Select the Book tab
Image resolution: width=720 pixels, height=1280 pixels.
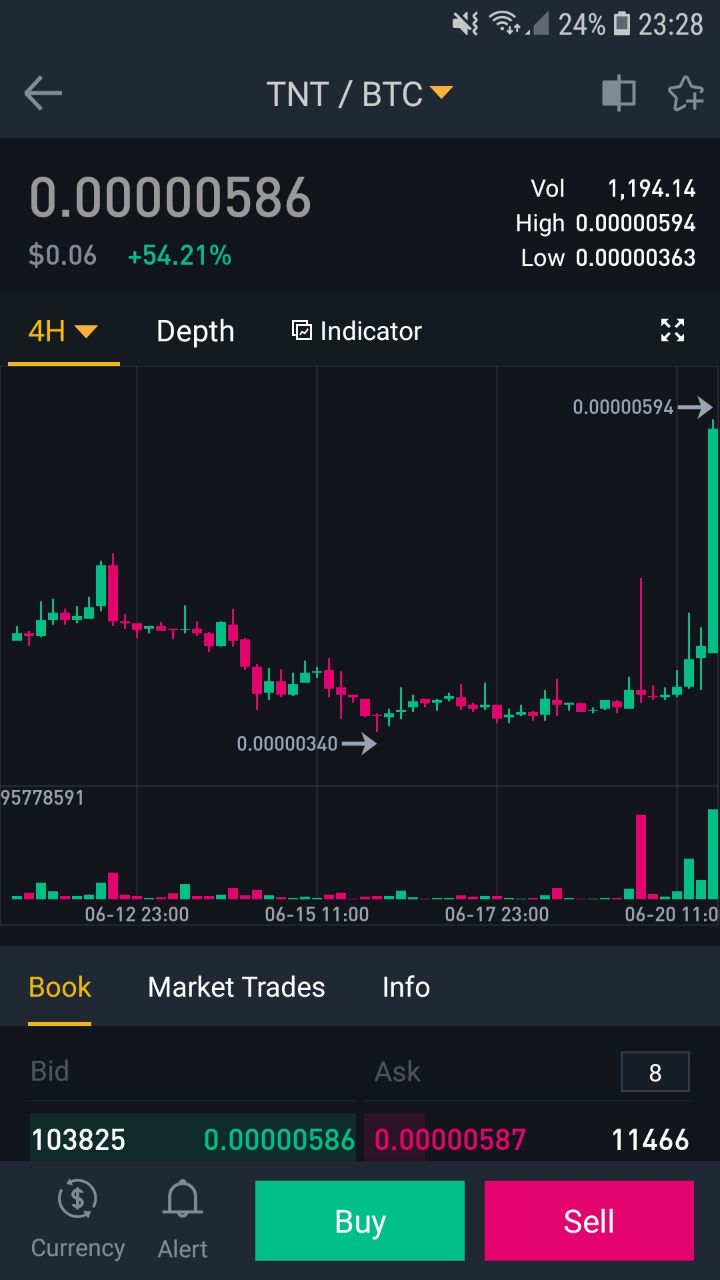tap(60, 987)
